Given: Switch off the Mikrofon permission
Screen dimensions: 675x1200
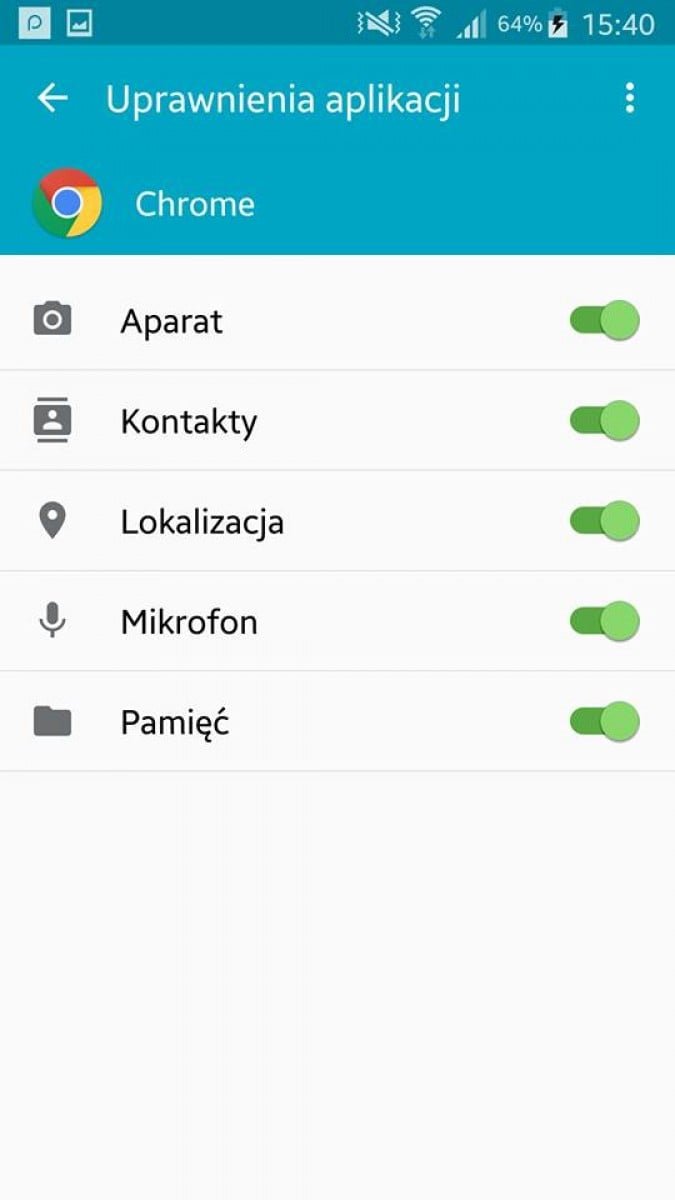Looking at the screenshot, I should 604,621.
